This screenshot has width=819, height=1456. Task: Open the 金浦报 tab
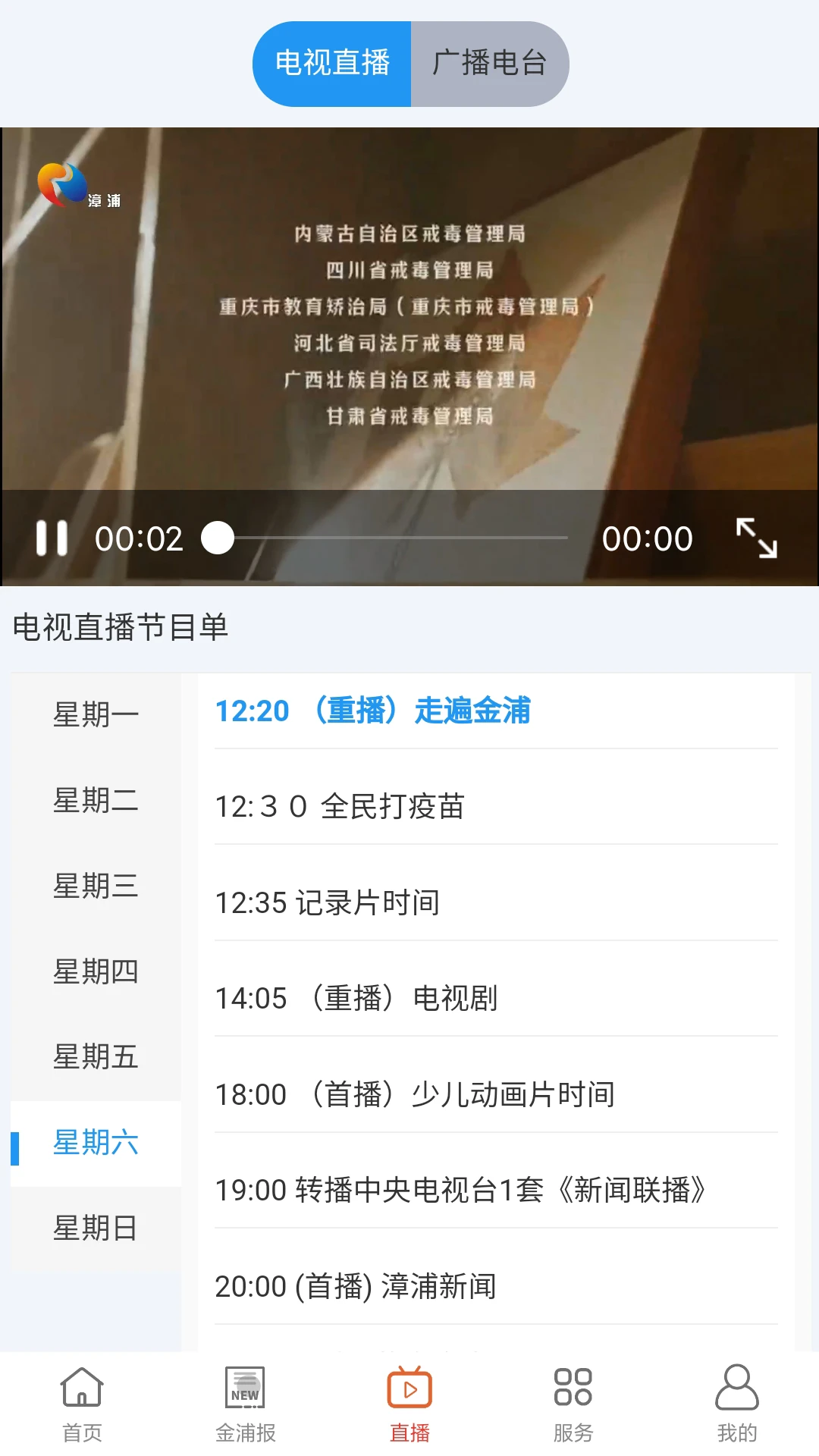pos(246,1404)
